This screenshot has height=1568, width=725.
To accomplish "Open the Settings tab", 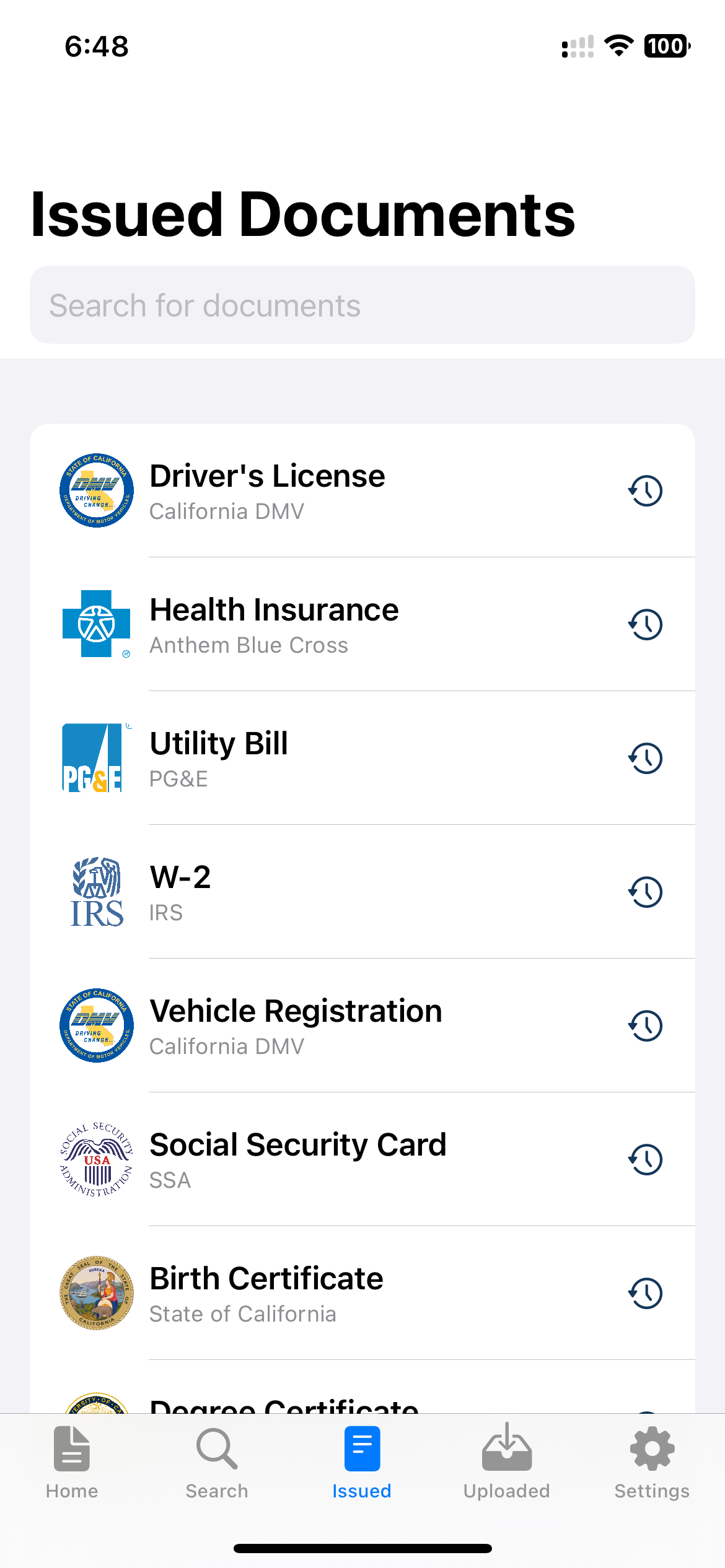I will [652, 1463].
